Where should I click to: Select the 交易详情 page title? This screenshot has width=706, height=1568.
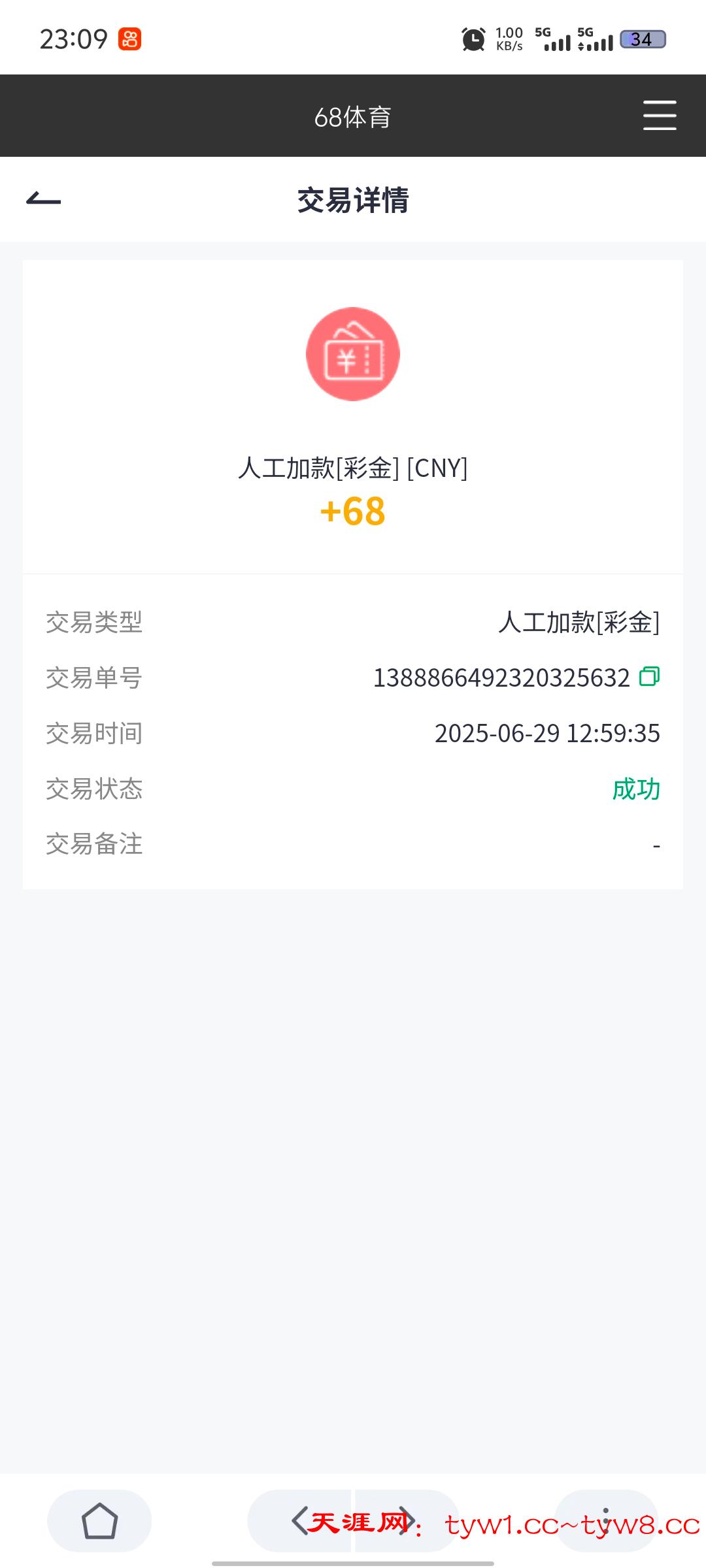(x=352, y=200)
